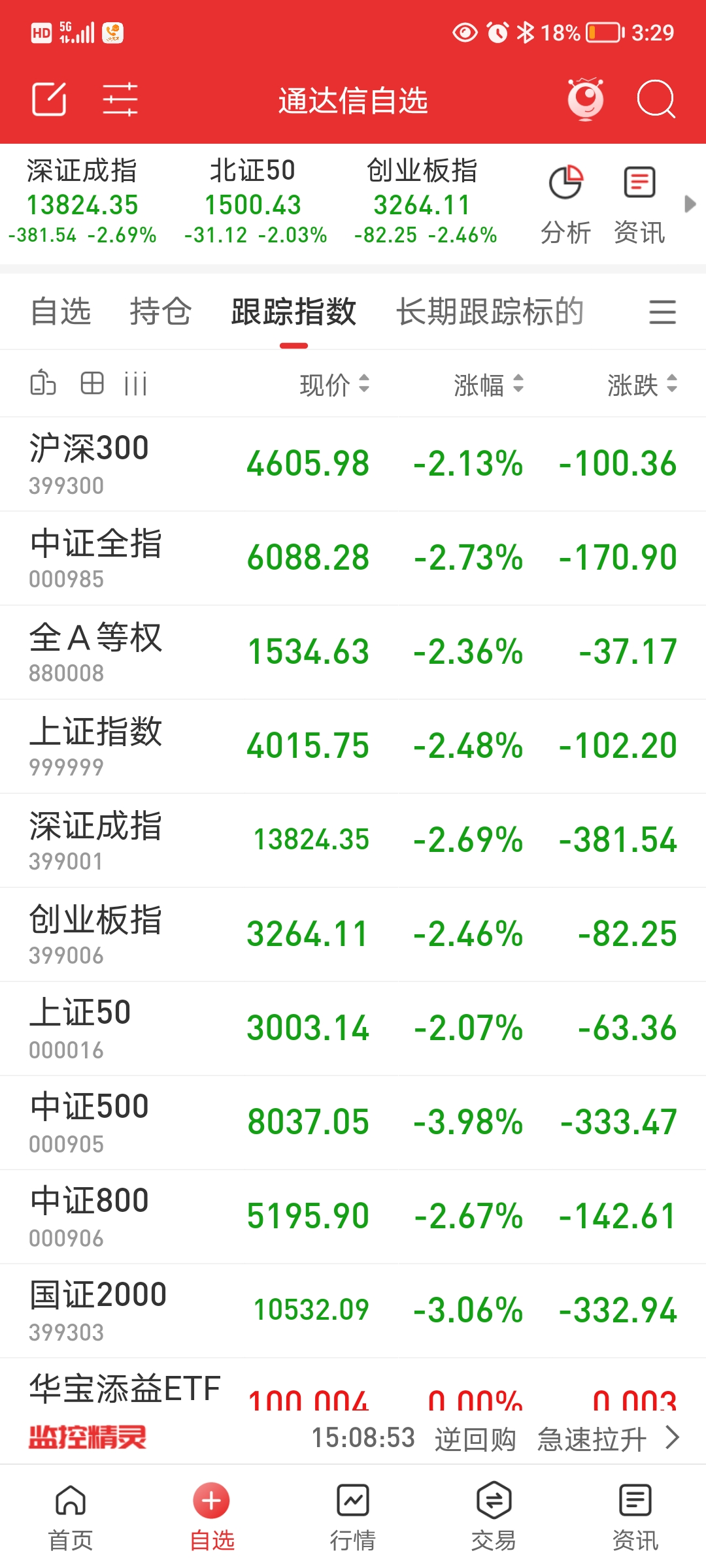View details for 国证2000
This screenshot has width=706, height=1568.
[x=353, y=1311]
